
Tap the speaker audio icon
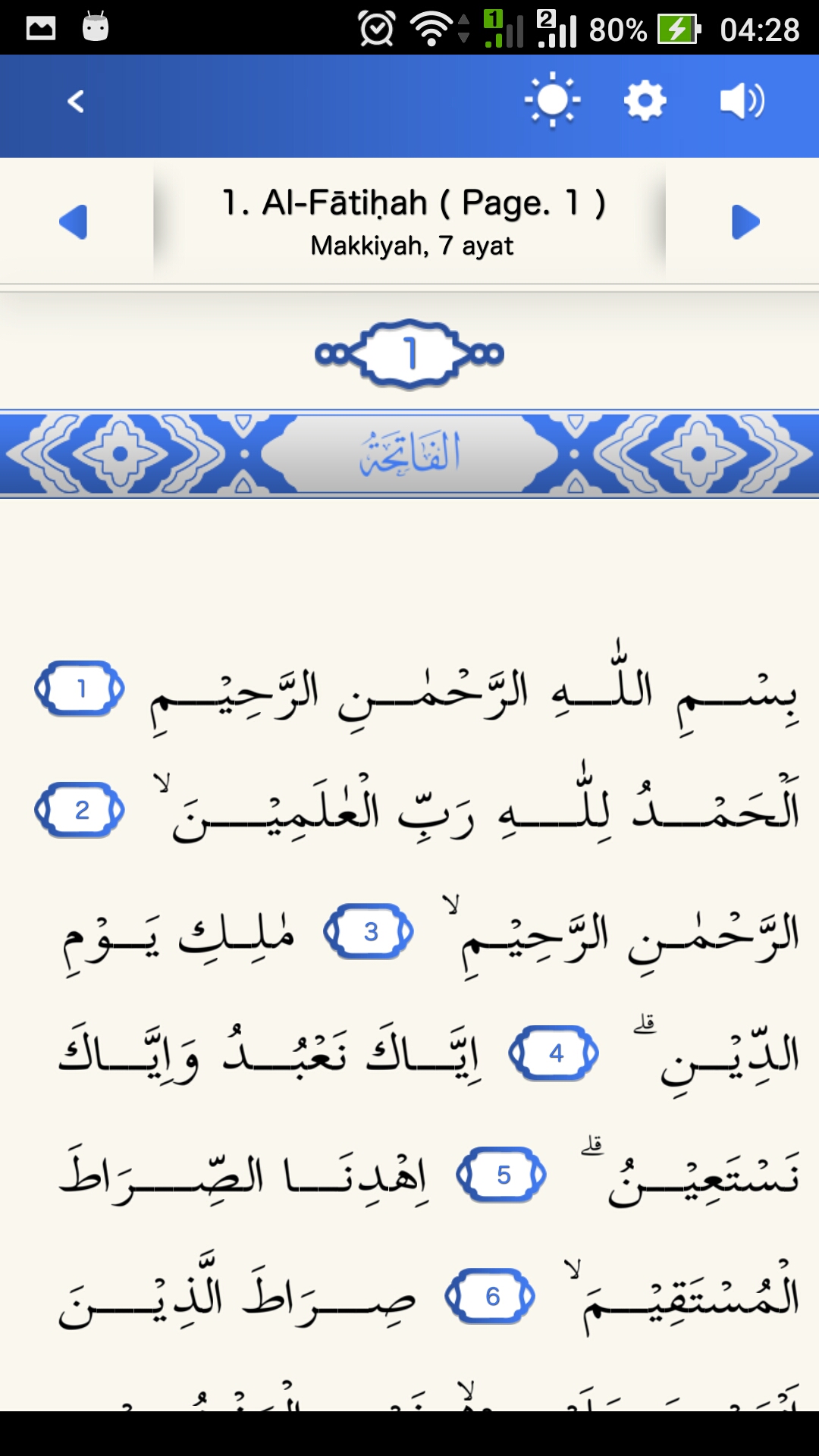coord(742,101)
